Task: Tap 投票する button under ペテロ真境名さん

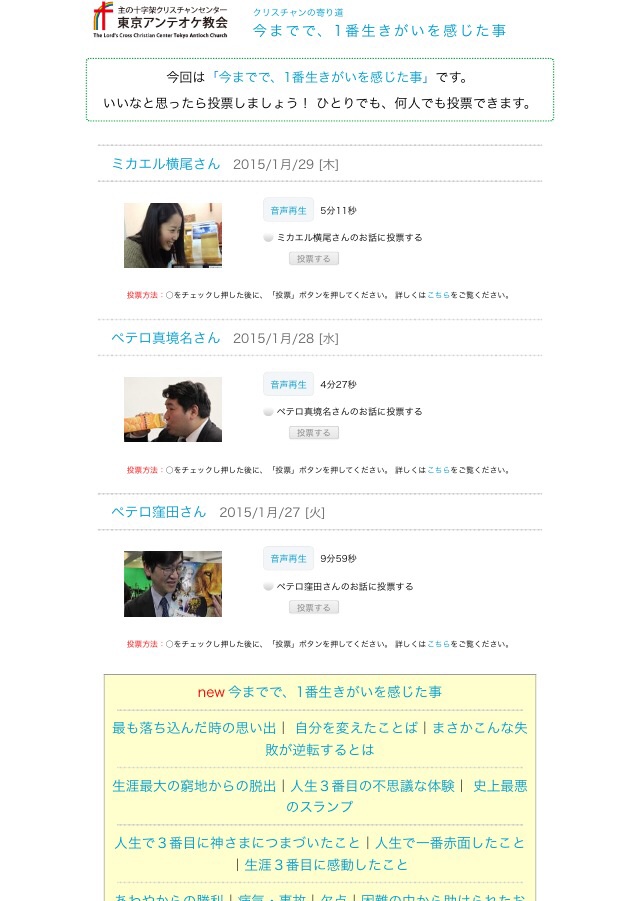Action: click(x=314, y=433)
